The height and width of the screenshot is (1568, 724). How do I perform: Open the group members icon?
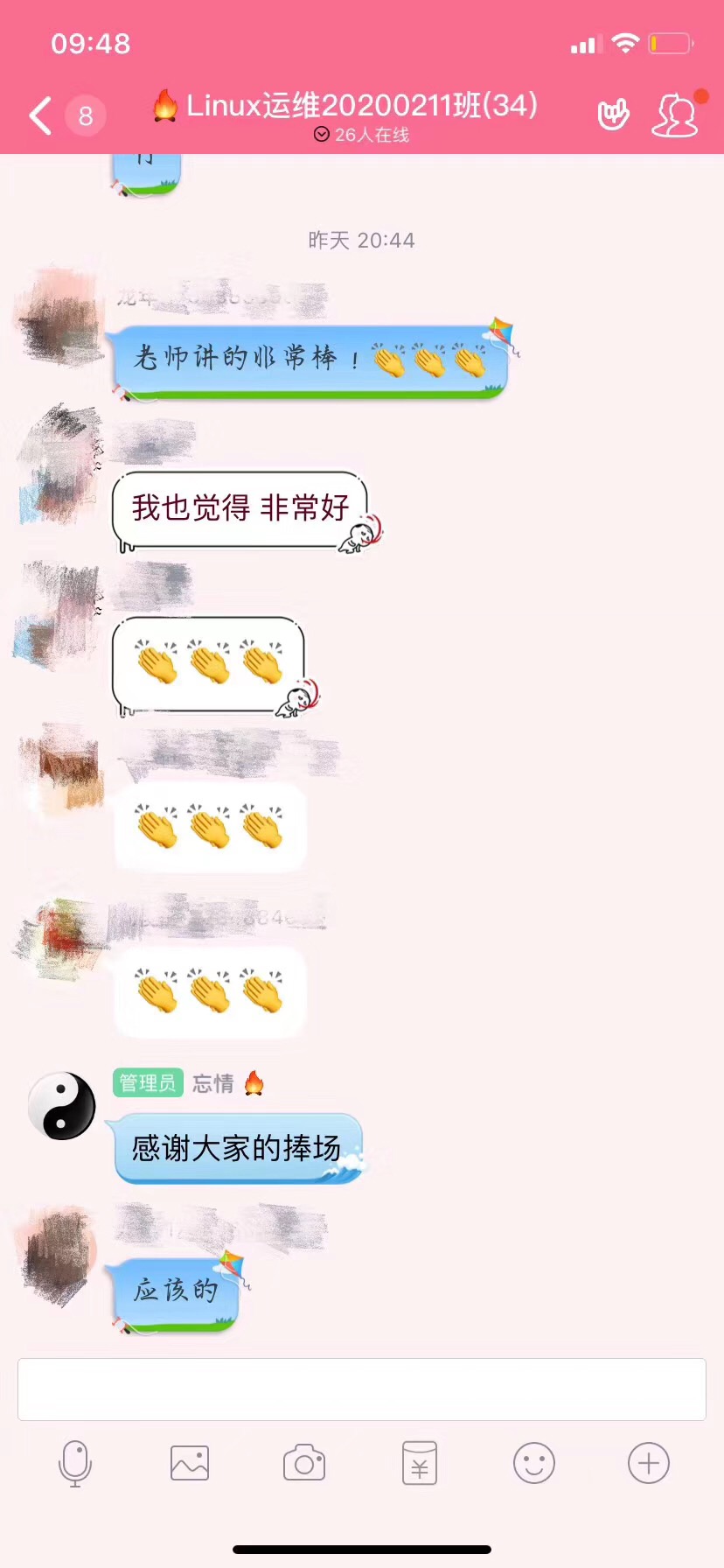click(x=674, y=115)
